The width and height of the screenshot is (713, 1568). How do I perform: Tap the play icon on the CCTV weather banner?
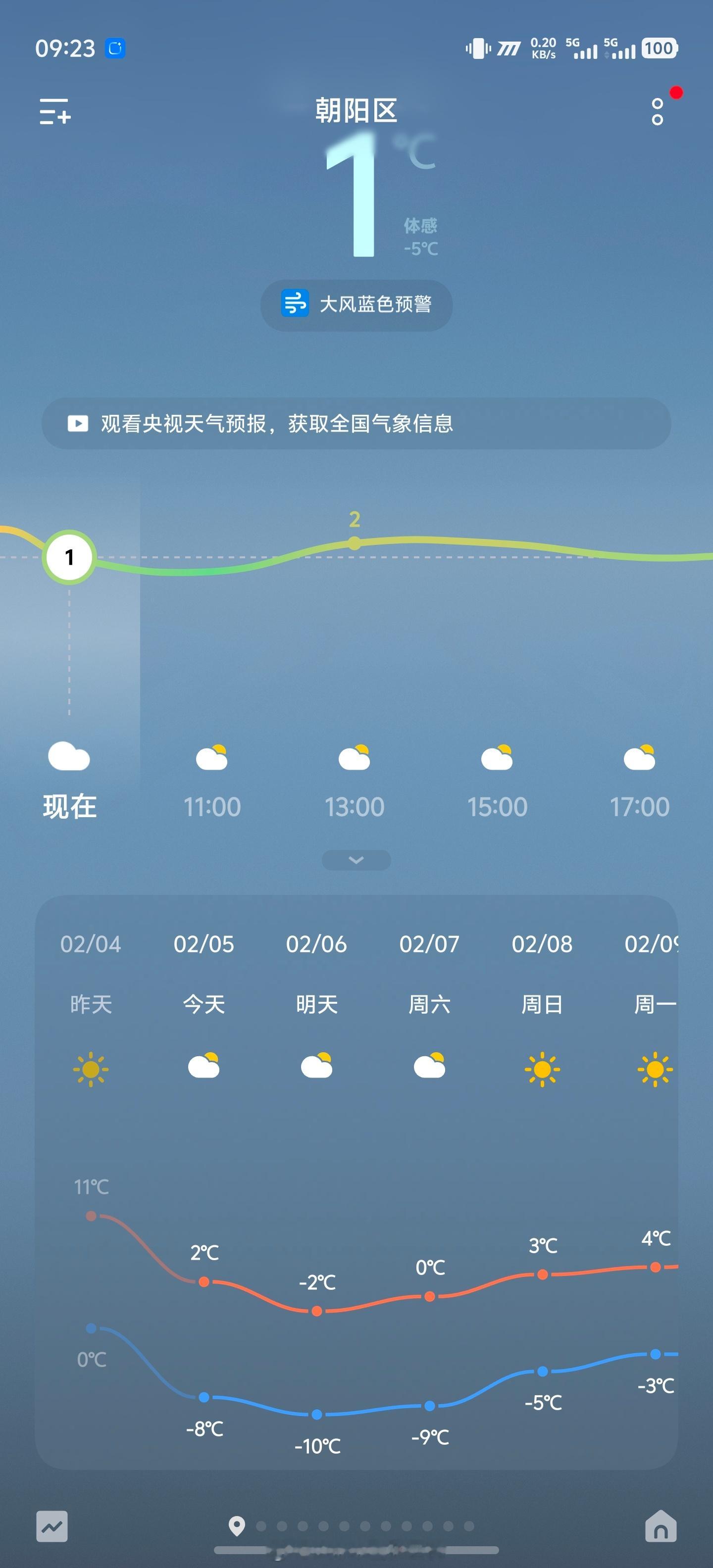point(77,425)
